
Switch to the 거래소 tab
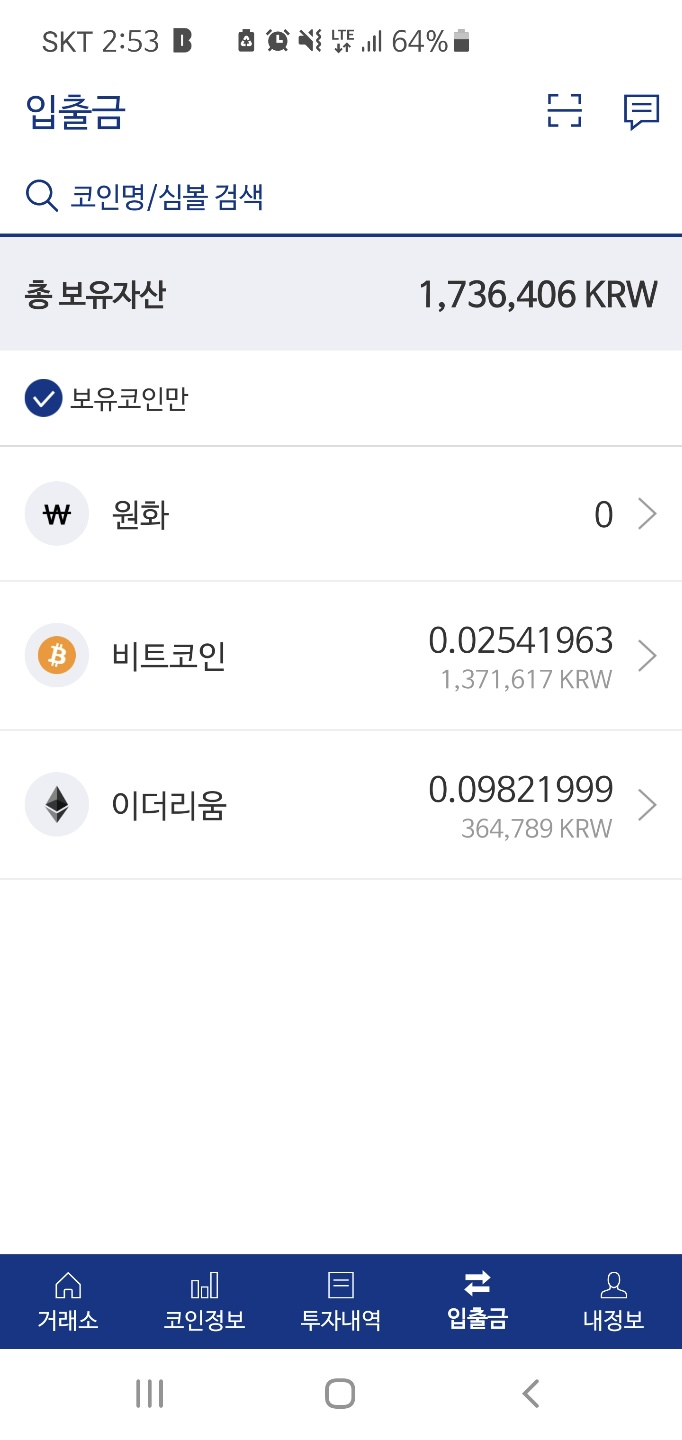[68, 1302]
